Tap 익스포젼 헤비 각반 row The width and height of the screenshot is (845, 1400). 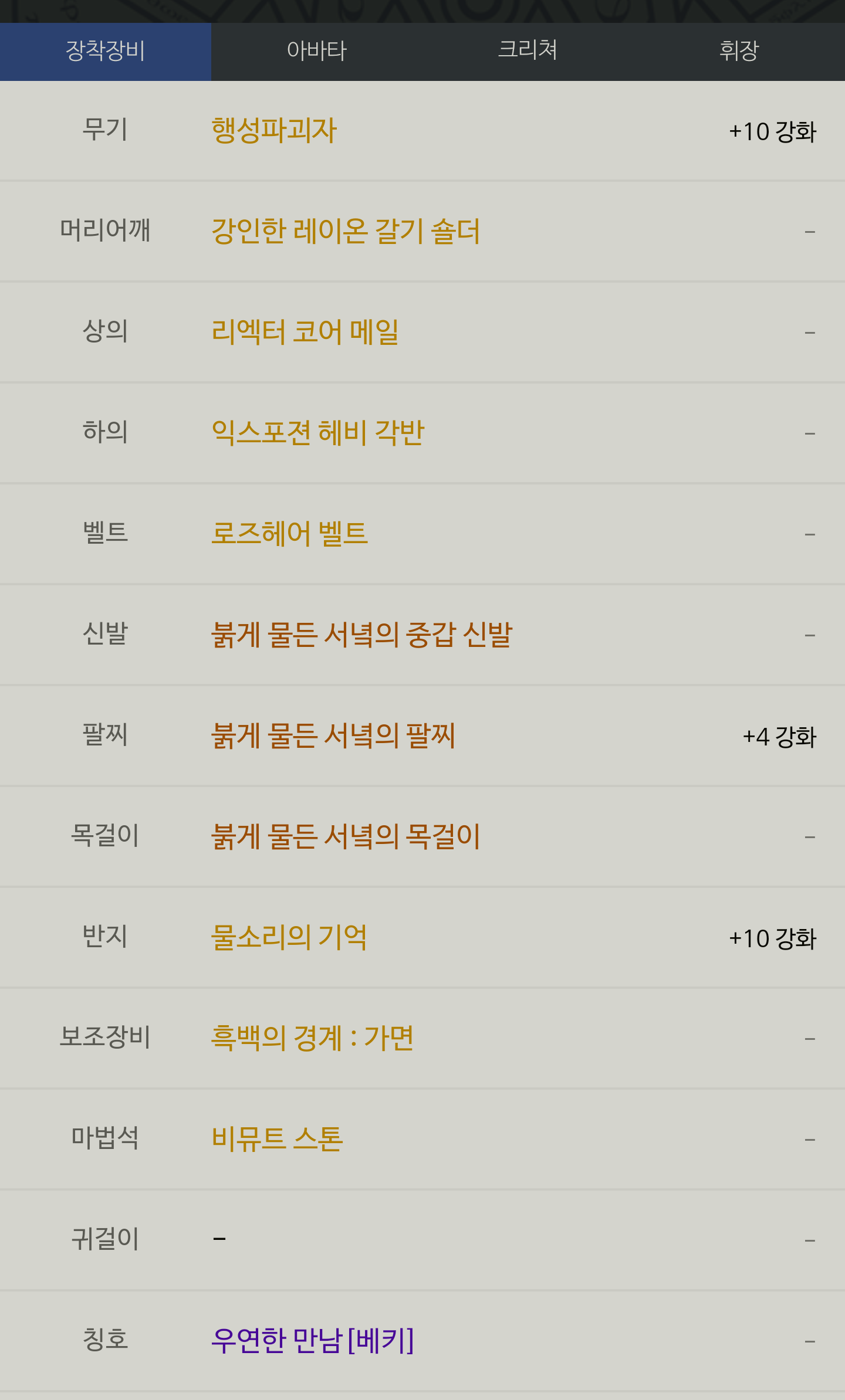coord(422,433)
